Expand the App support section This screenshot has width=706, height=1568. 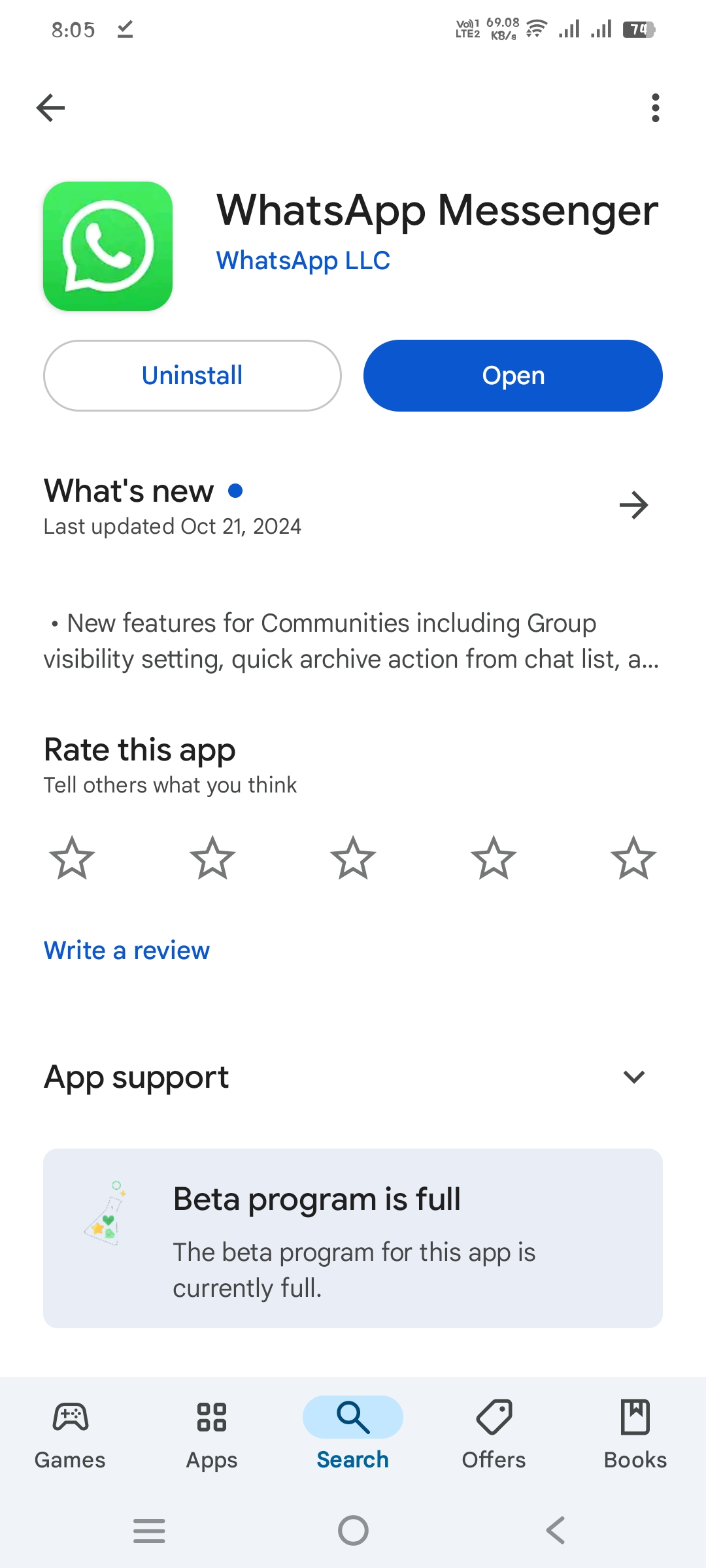click(x=633, y=1077)
